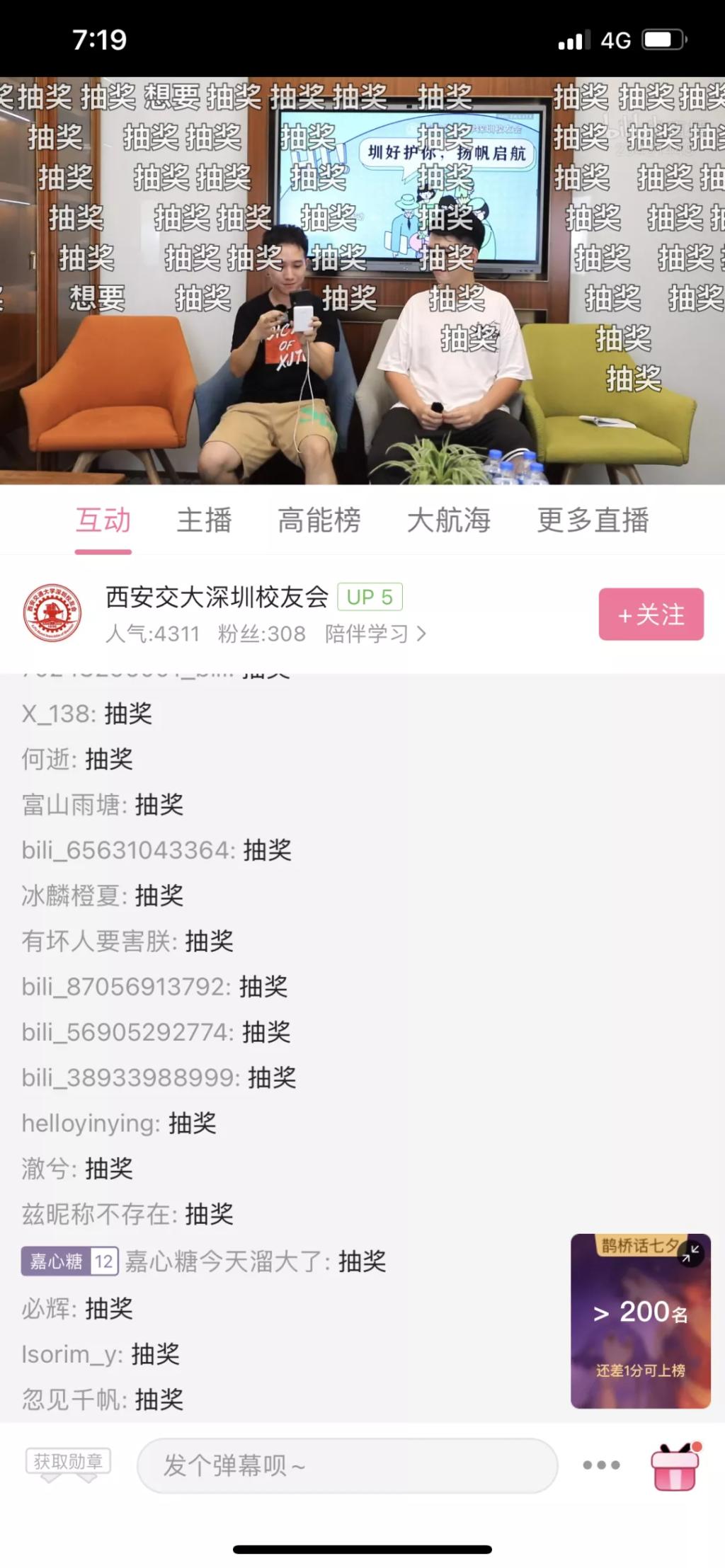
Task: Tap the 发个弹幕呗 input field
Action: pos(347,1465)
